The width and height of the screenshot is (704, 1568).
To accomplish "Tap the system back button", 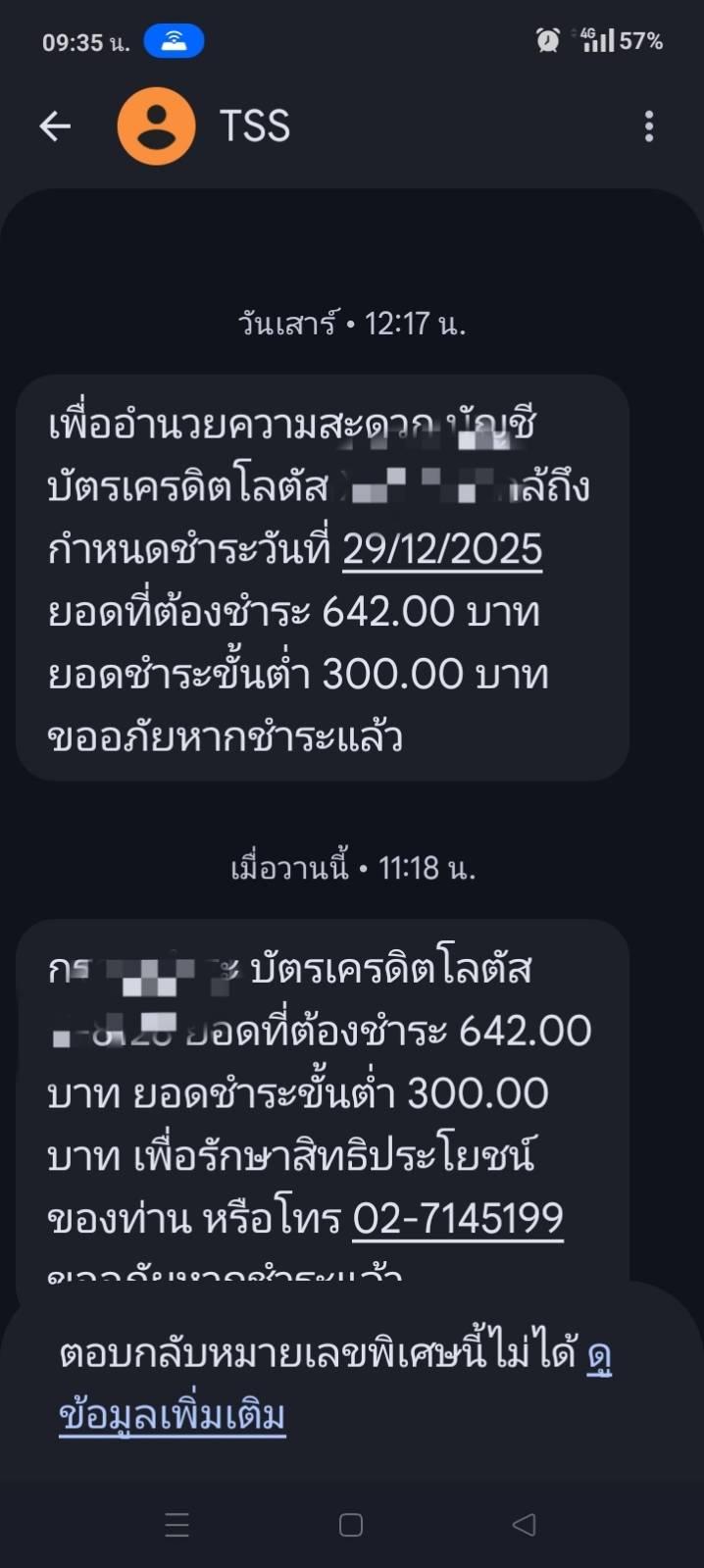I will coord(525,1524).
